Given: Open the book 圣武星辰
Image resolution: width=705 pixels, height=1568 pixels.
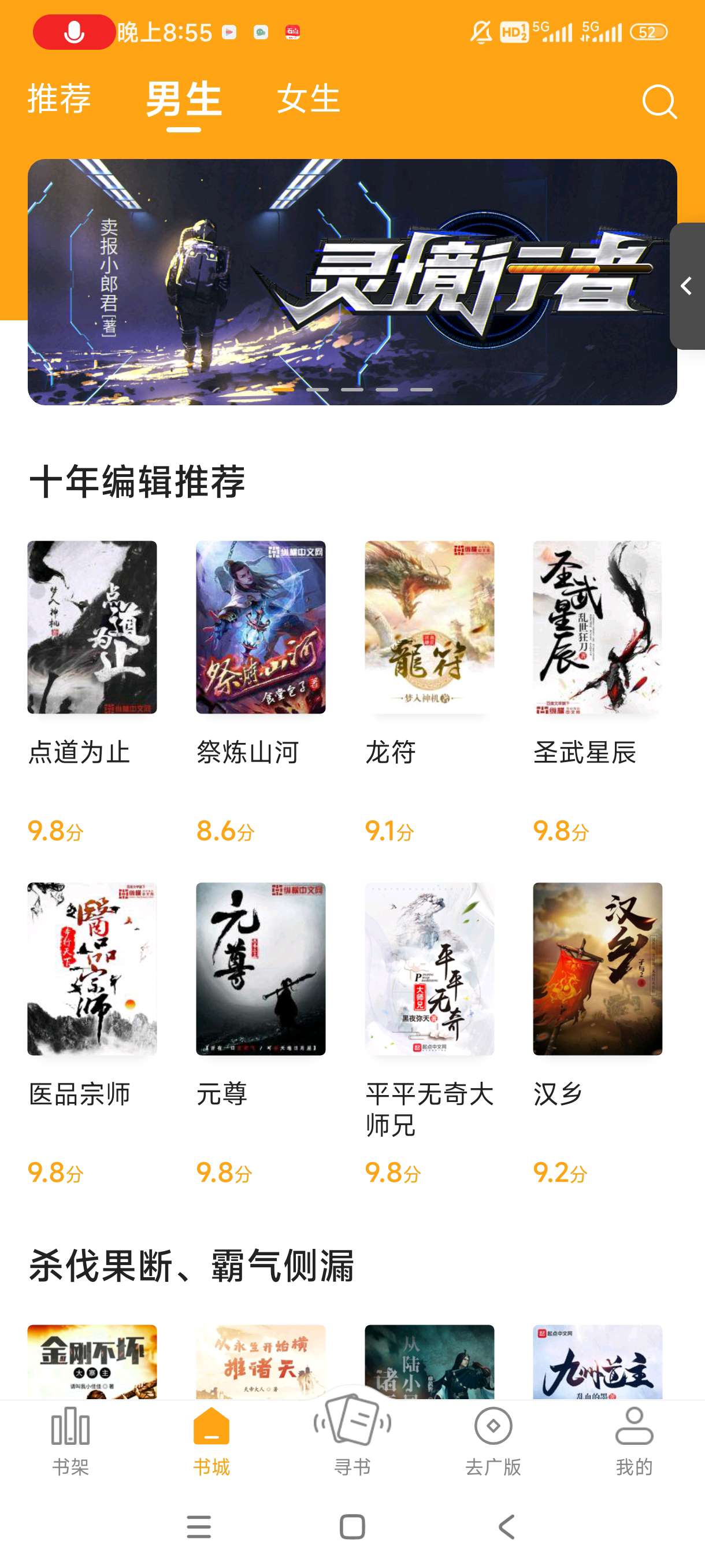Looking at the screenshot, I should coord(598,627).
